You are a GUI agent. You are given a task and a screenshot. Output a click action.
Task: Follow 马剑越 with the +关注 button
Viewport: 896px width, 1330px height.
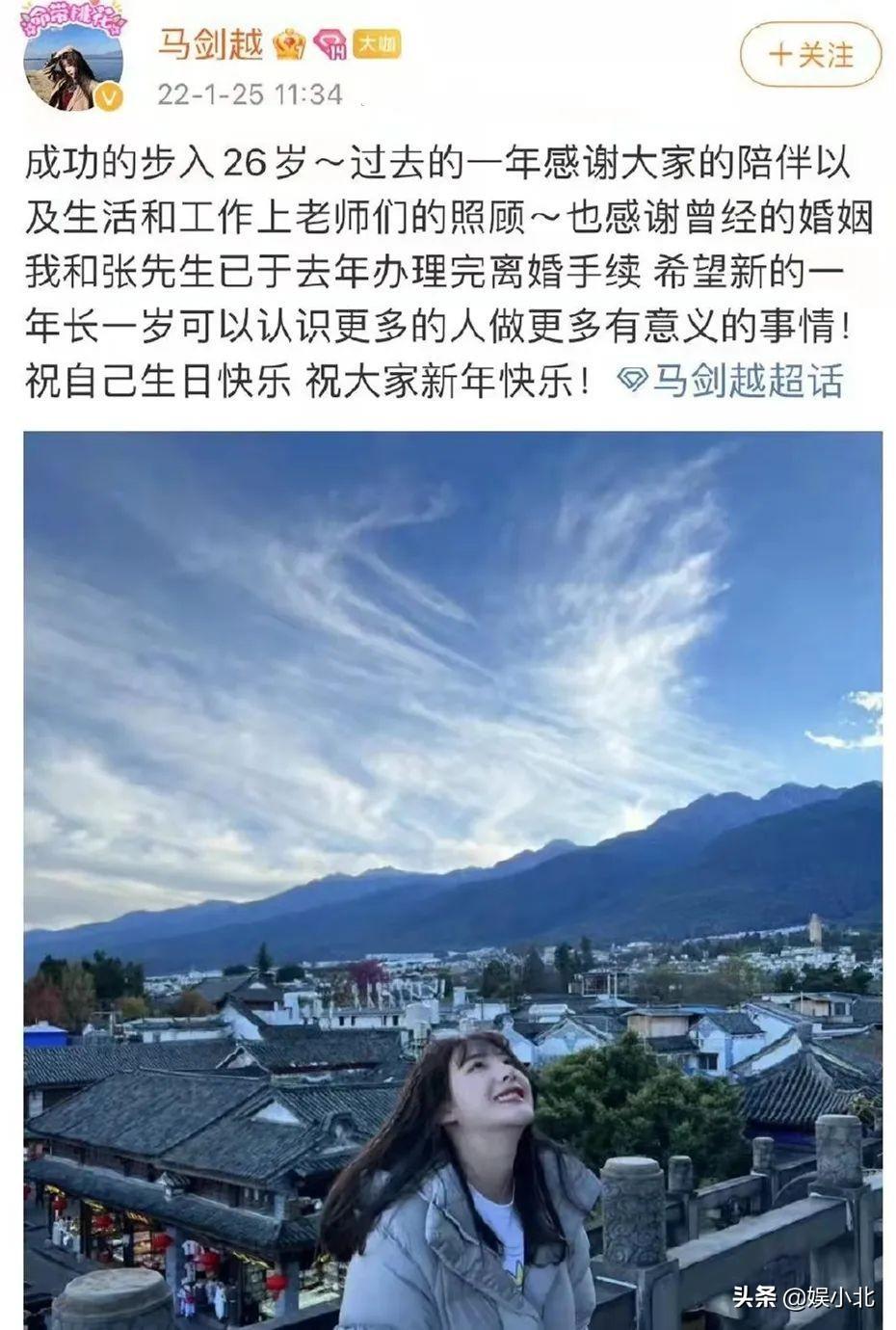pyautogui.click(x=810, y=55)
